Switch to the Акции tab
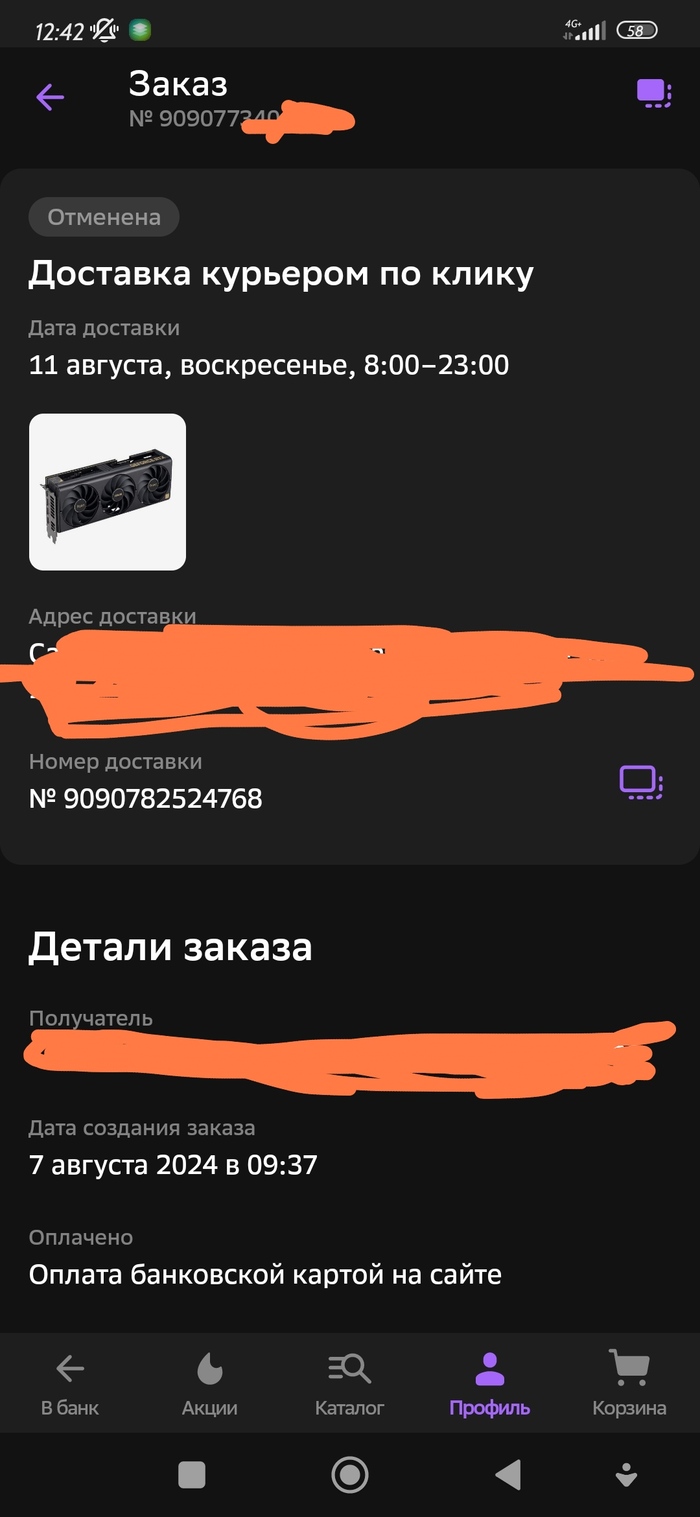The height and width of the screenshot is (1517, 700). point(210,1384)
